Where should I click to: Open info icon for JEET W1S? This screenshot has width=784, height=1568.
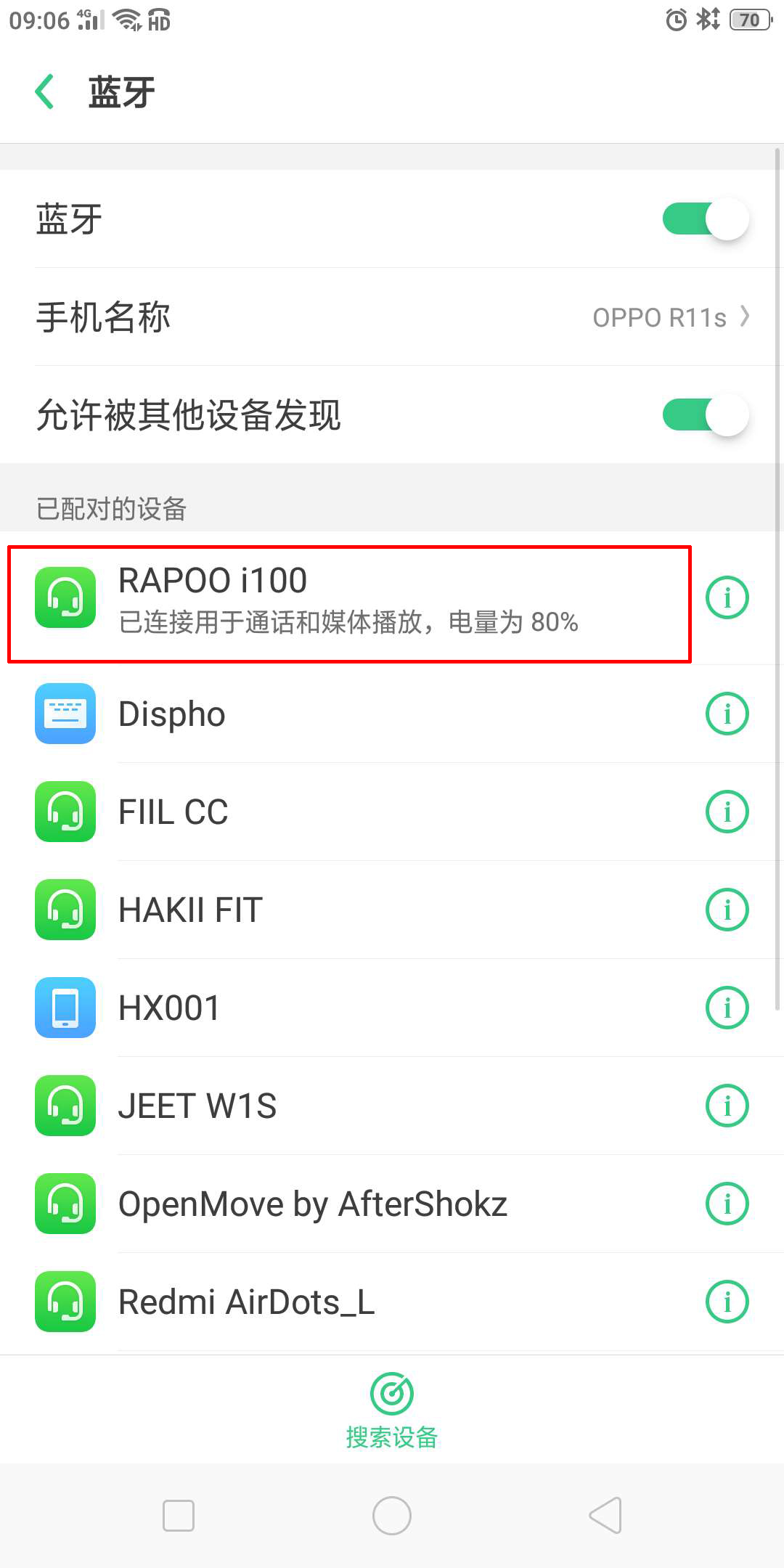[727, 1106]
